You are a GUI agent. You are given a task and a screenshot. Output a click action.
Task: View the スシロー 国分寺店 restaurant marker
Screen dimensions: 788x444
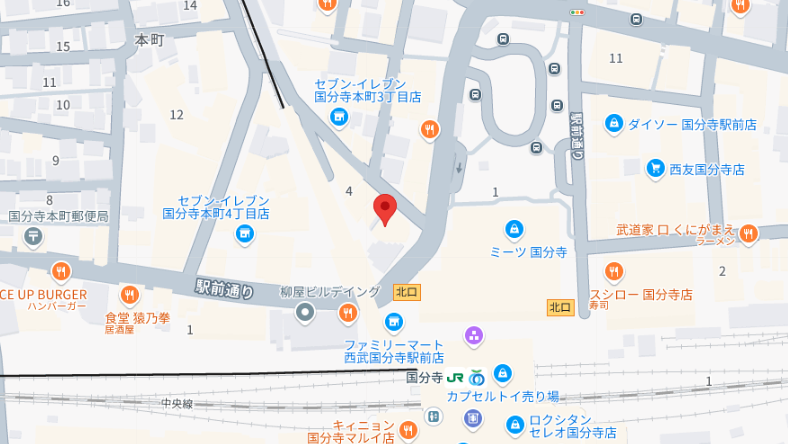615,271
